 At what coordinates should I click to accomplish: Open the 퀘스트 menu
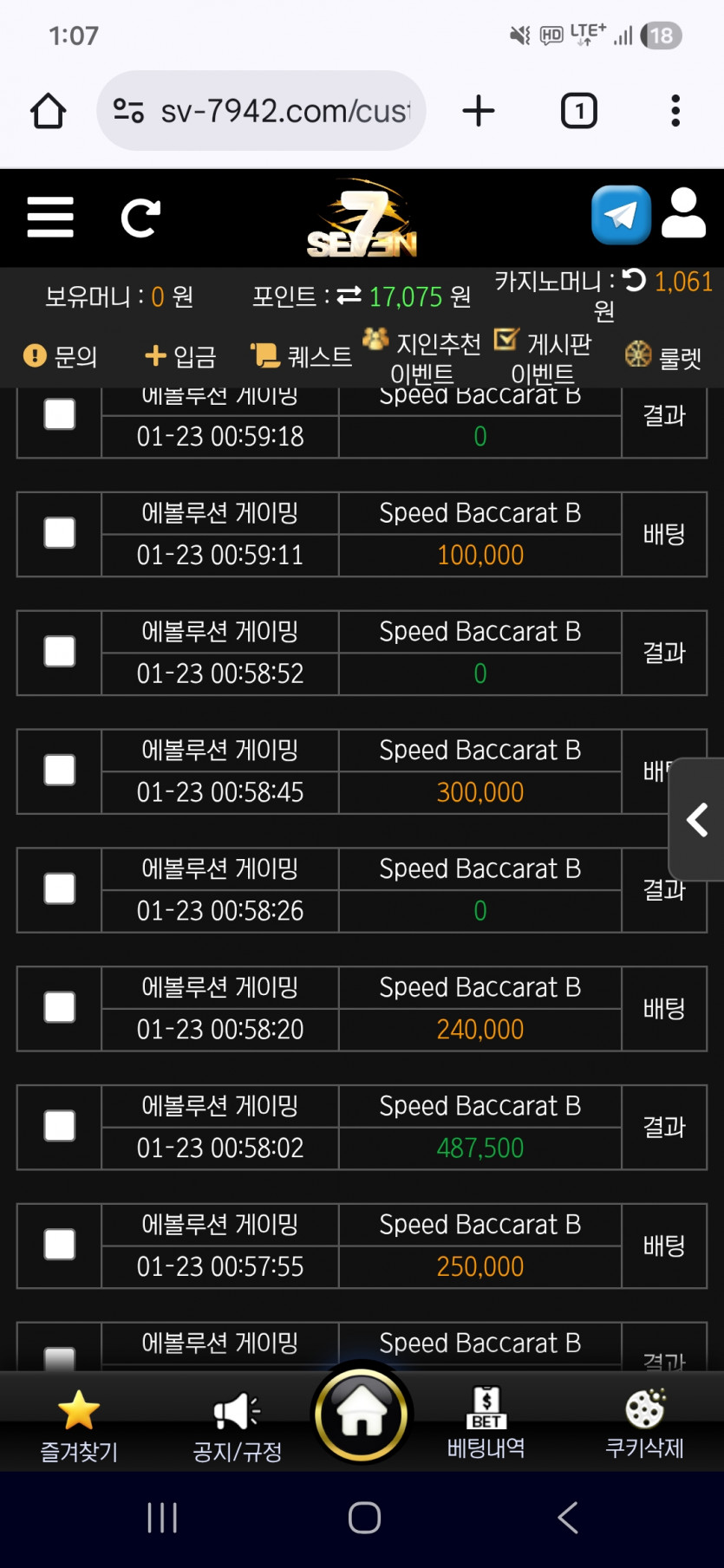[x=301, y=356]
